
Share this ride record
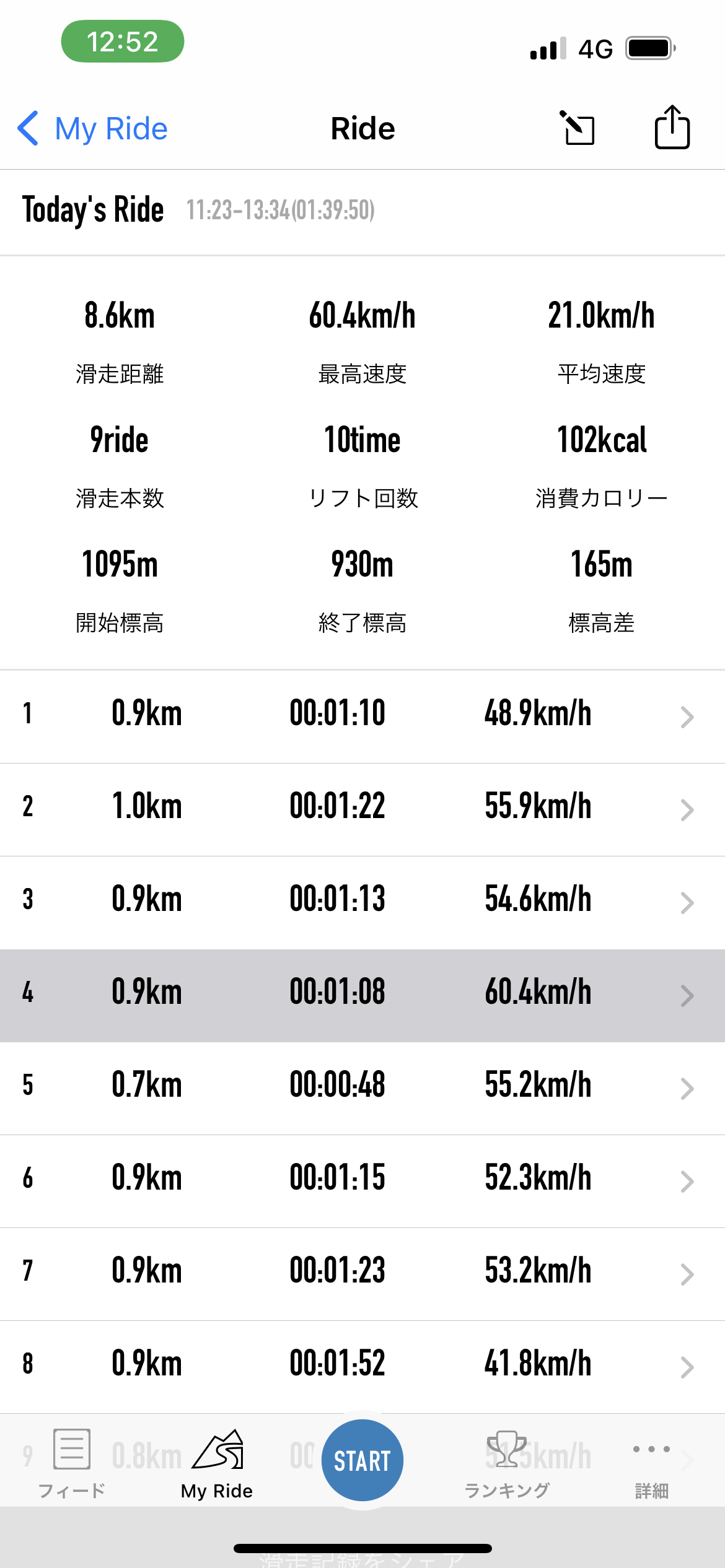(672, 128)
